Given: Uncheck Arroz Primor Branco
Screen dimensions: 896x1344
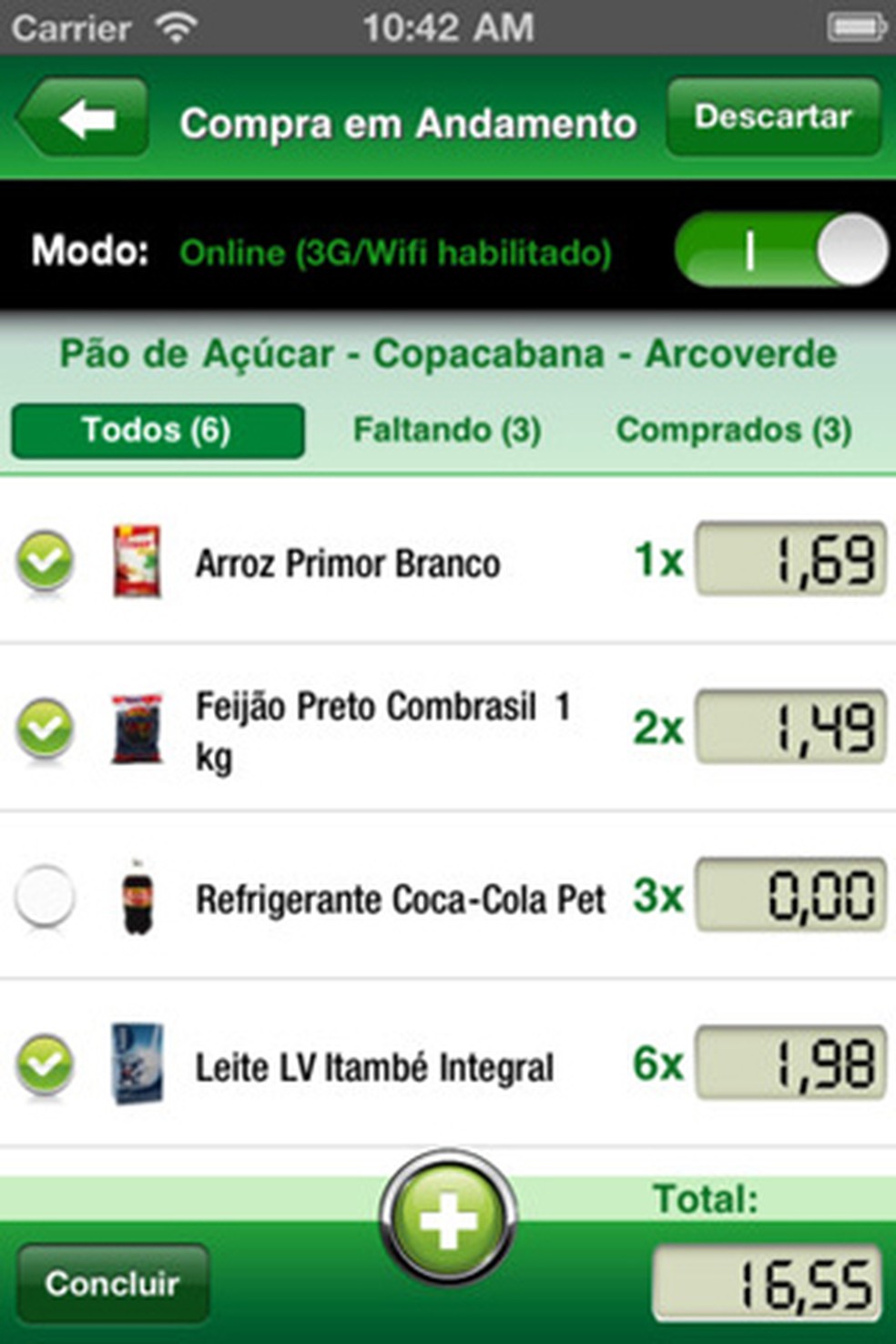Looking at the screenshot, I should coord(45,560).
